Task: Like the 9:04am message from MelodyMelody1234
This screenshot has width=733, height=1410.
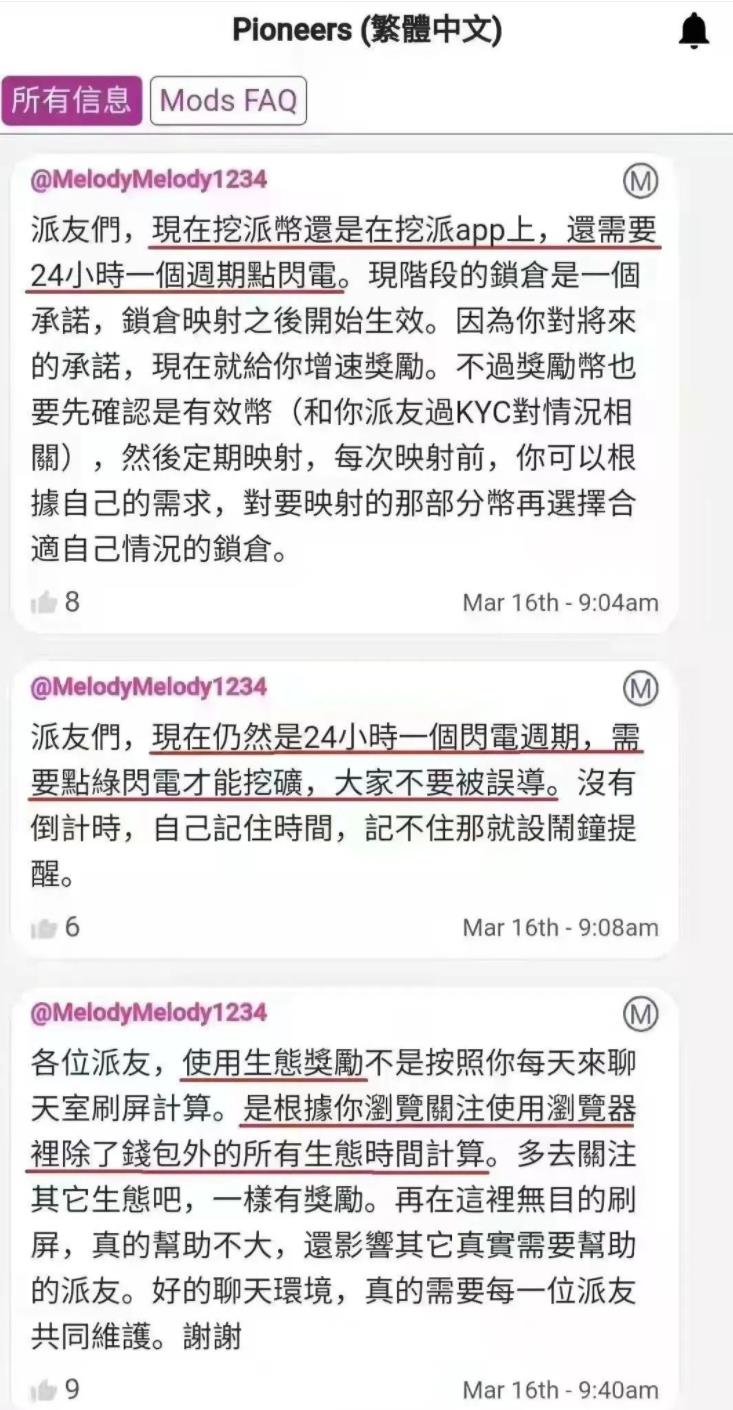Action: [x=44, y=602]
